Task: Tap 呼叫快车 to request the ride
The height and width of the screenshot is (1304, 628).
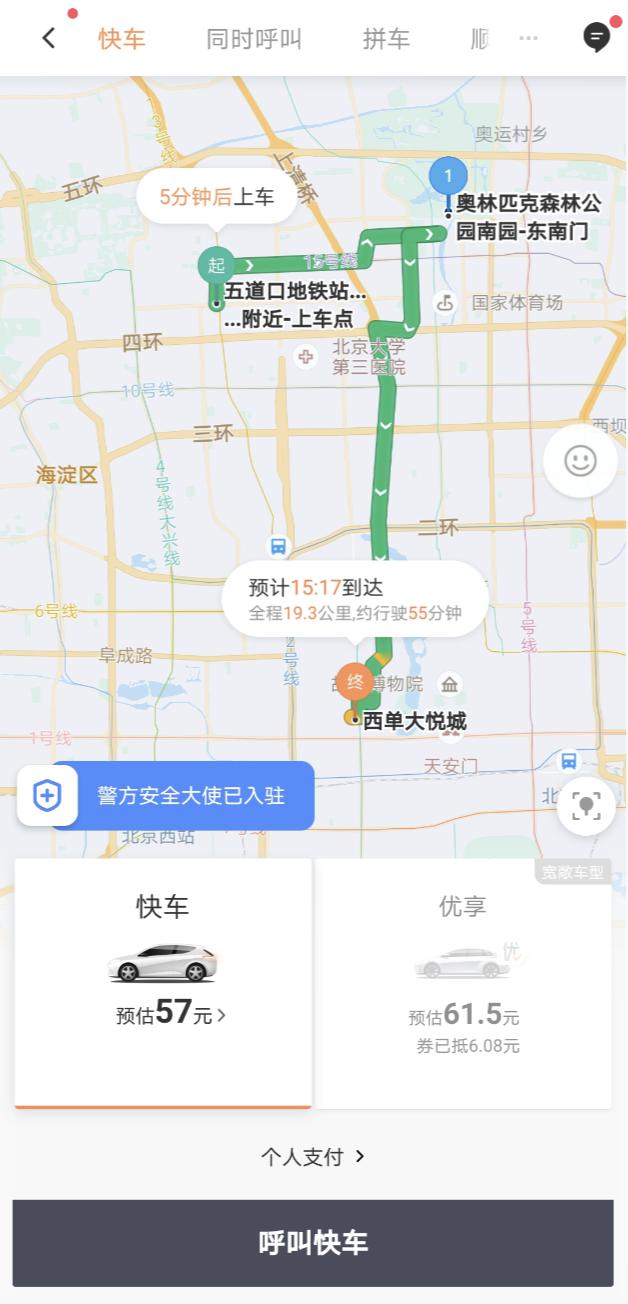Action: coord(313,1243)
